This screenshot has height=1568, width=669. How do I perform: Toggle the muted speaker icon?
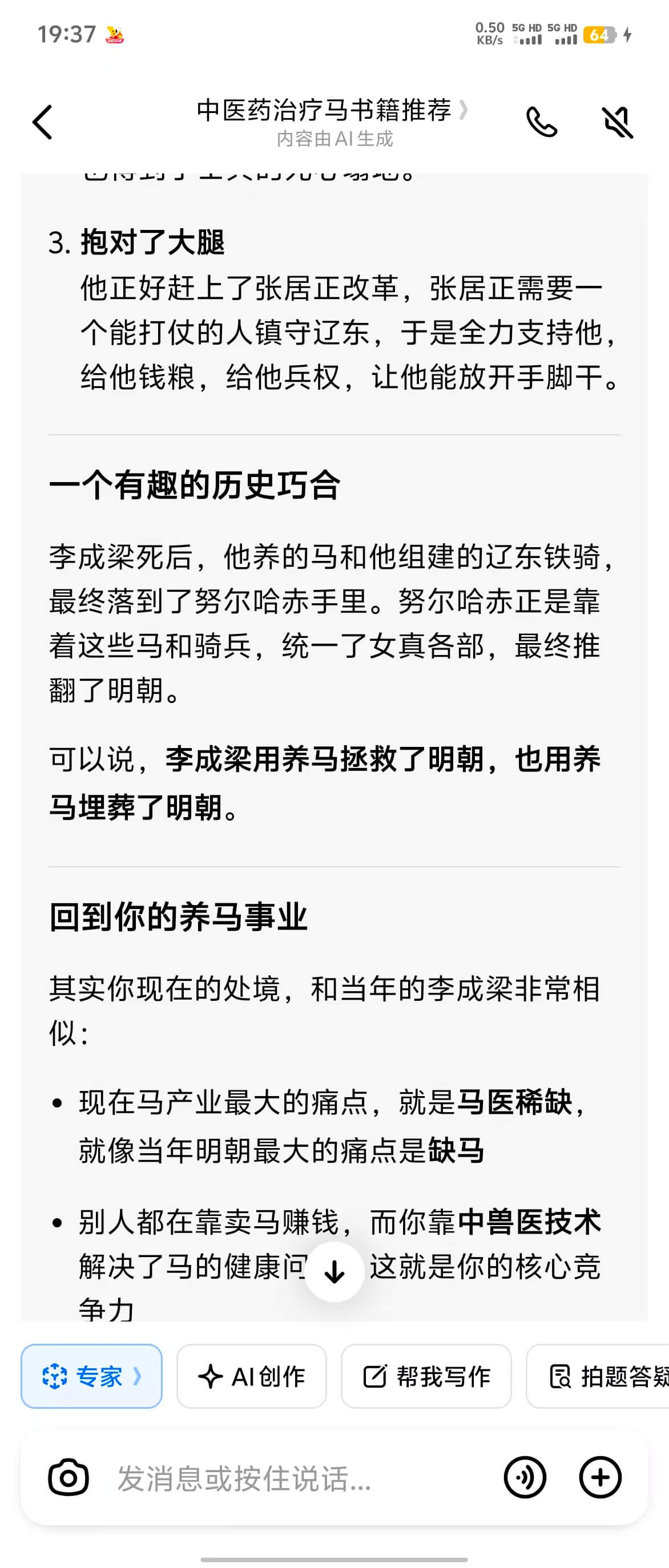617,122
